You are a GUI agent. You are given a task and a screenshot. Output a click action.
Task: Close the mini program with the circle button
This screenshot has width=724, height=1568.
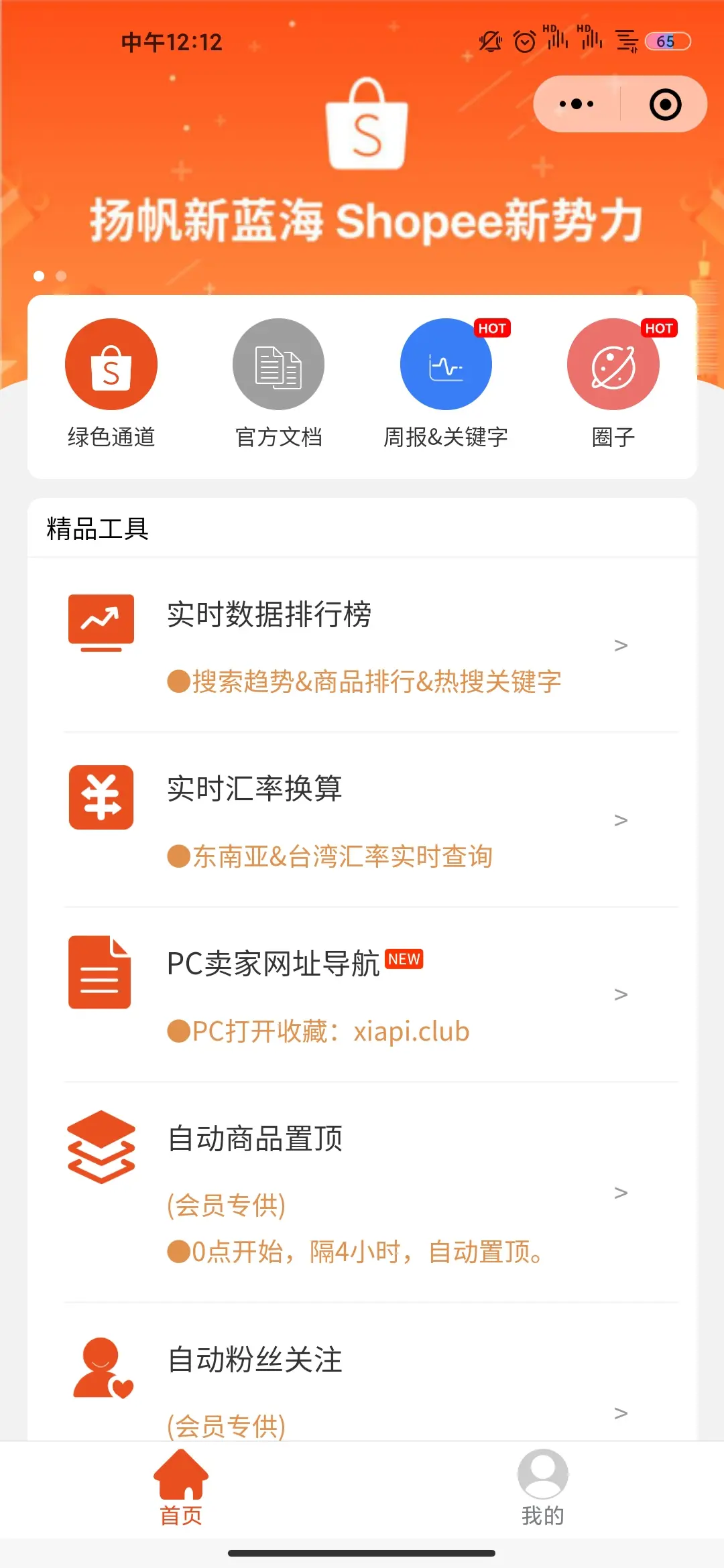coord(665,105)
